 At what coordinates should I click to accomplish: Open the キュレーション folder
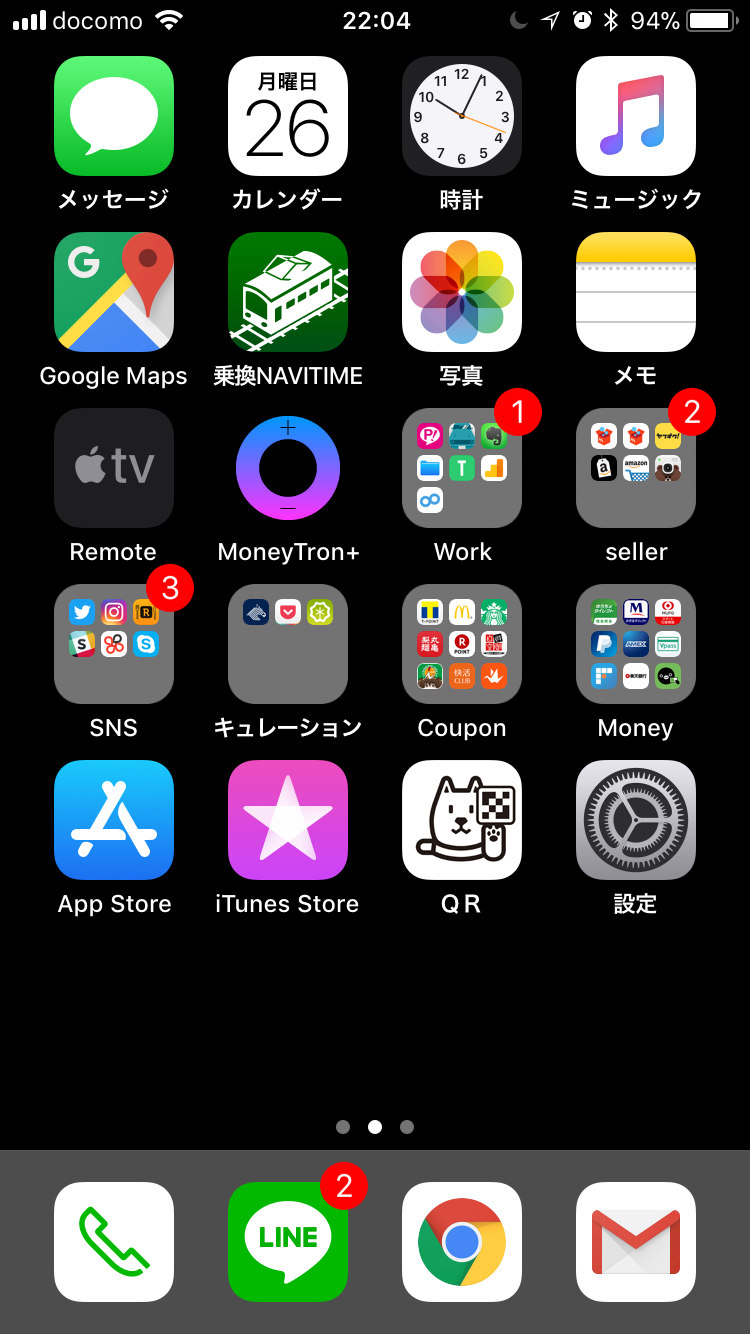(288, 644)
